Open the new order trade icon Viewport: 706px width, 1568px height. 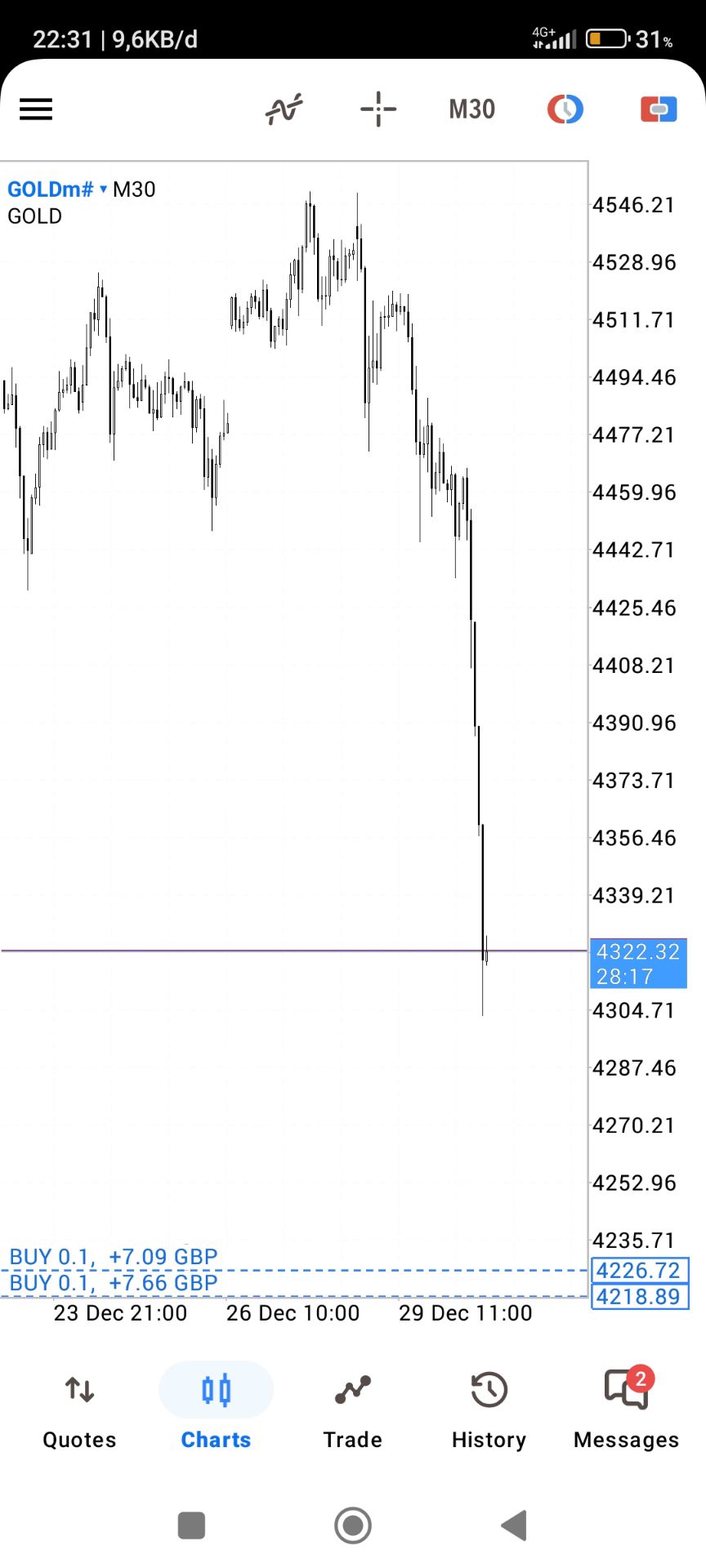point(659,109)
